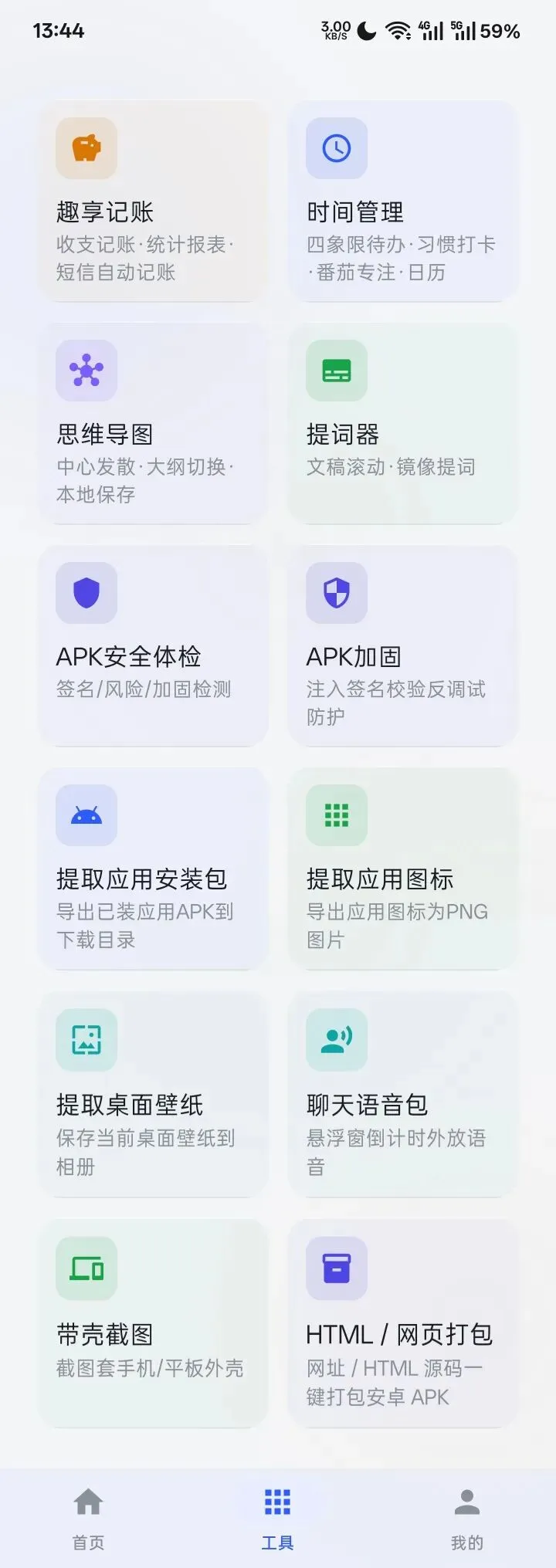Select the 工具 tab
The width and height of the screenshot is (556, 1568).
tap(277, 1518)
